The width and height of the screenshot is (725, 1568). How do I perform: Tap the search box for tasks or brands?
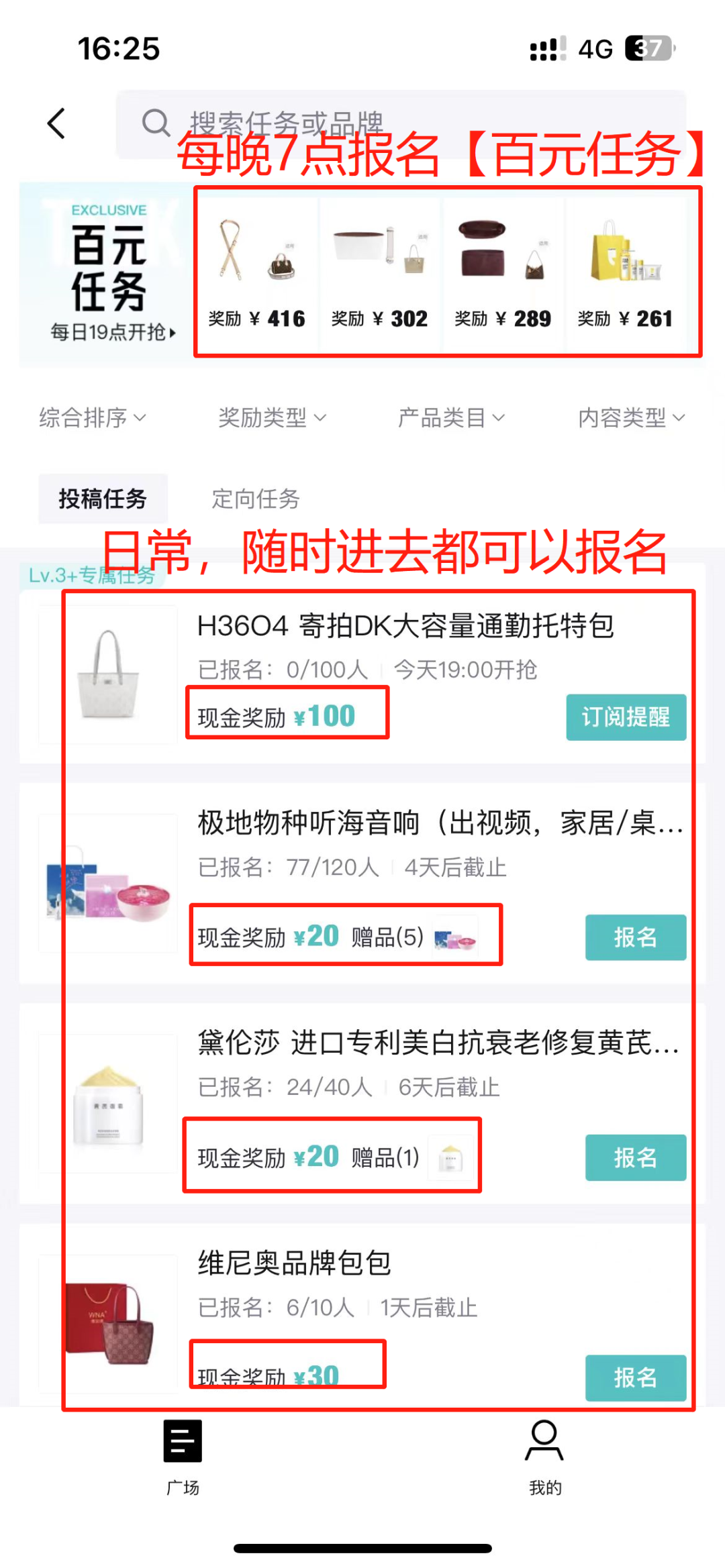pyautogui.click(x=401, y=124)
